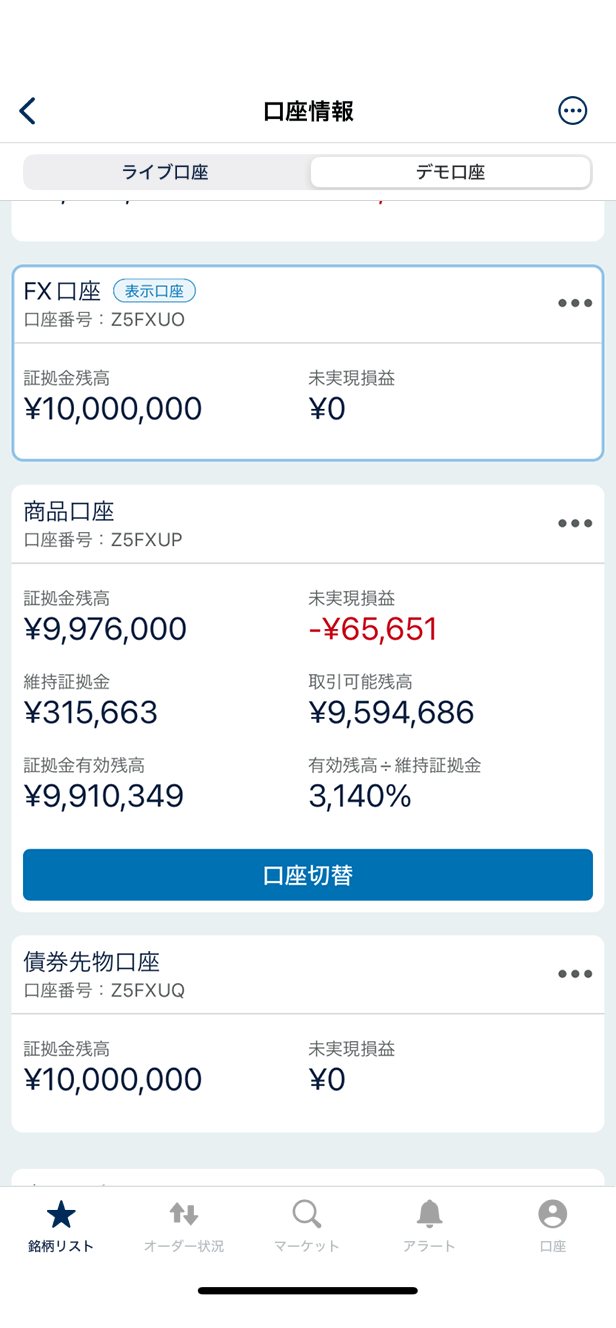Open the circled more options menu
This screenshot has height=1328, width=616.
click(x=572, y=111)
